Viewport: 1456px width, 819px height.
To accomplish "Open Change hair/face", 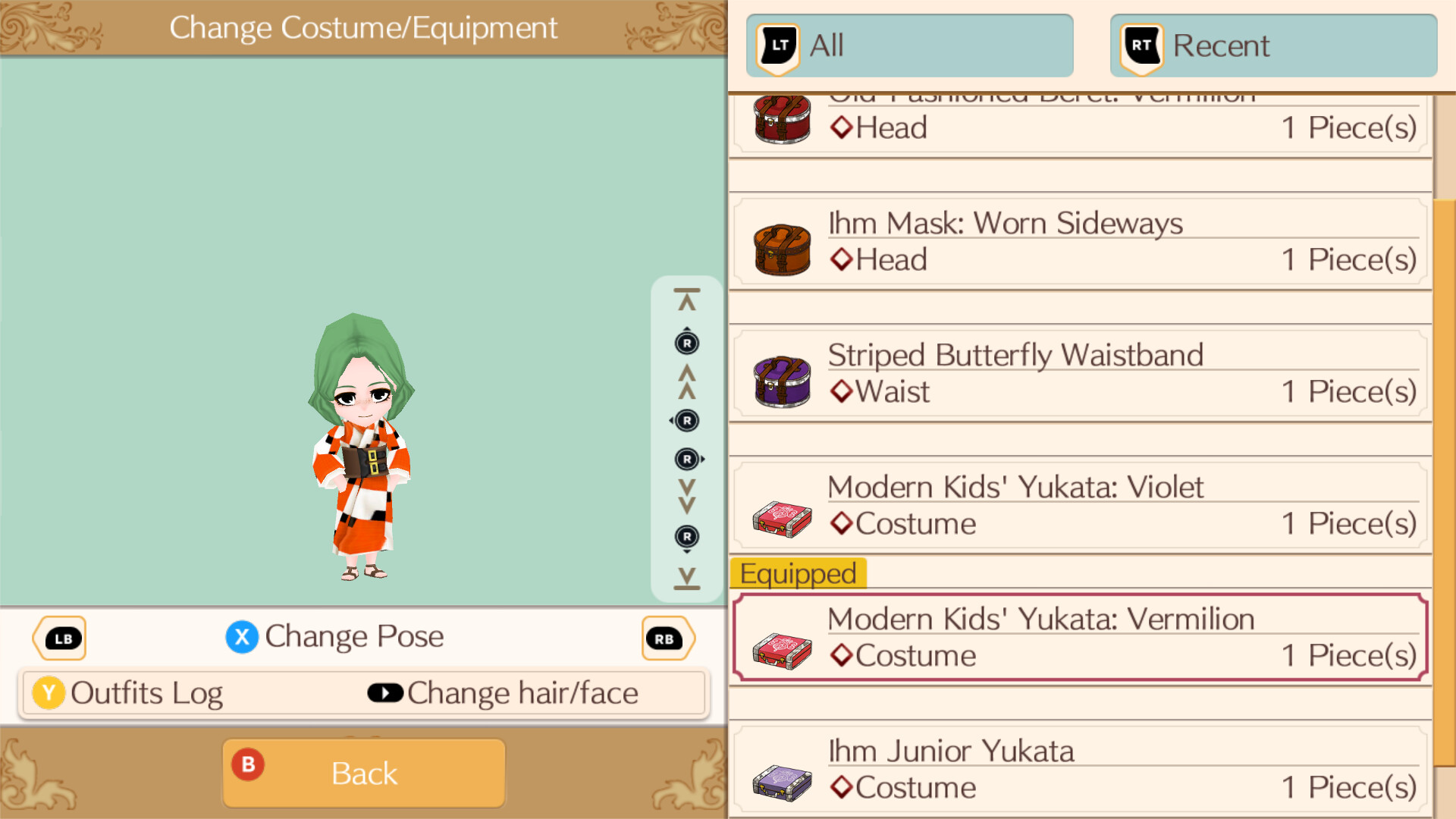I will coord(504,693).
